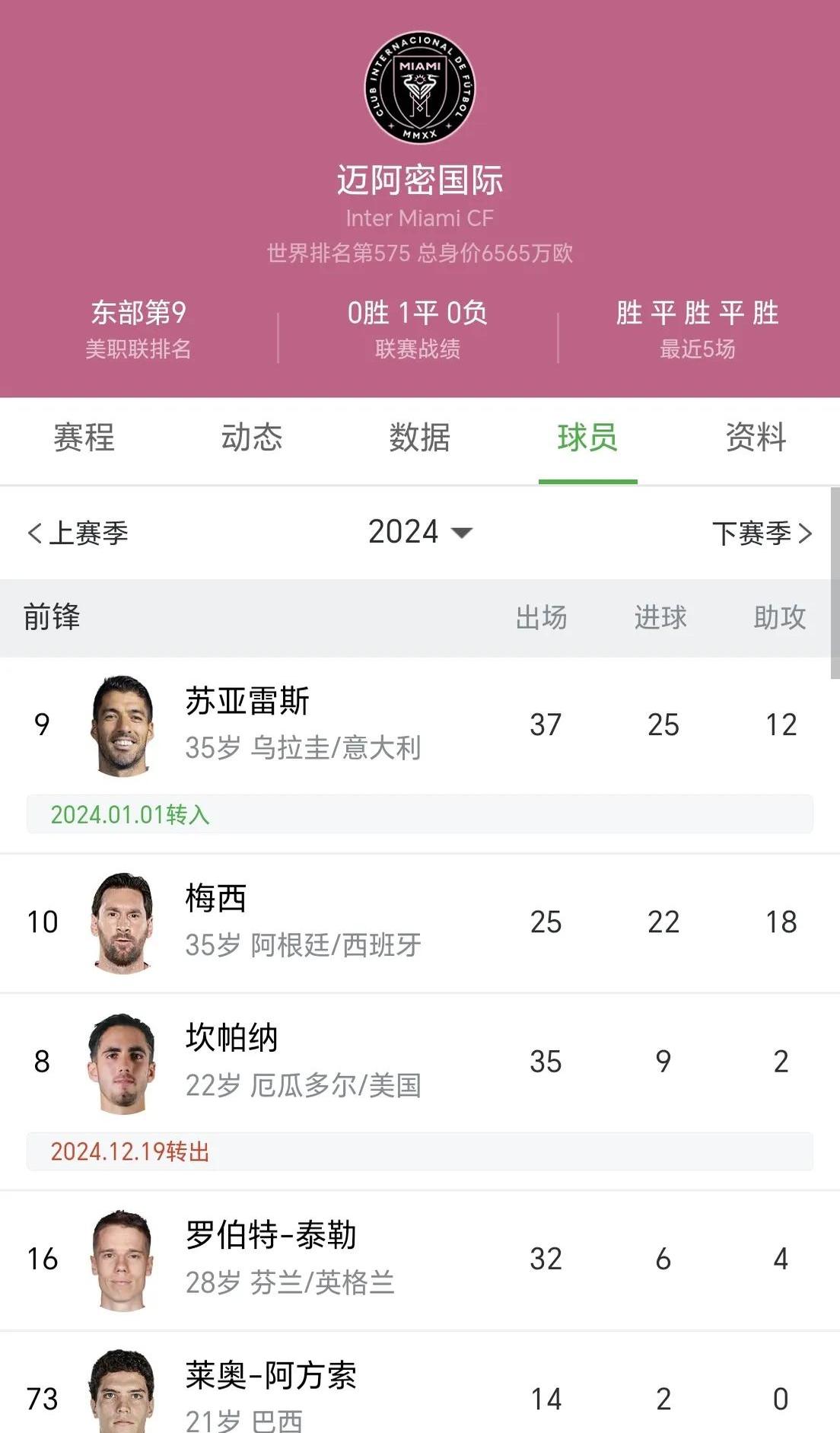
Task: Open 罗伯特-泰勒 Robert Taylor photo
Action: coord(122,1259)
